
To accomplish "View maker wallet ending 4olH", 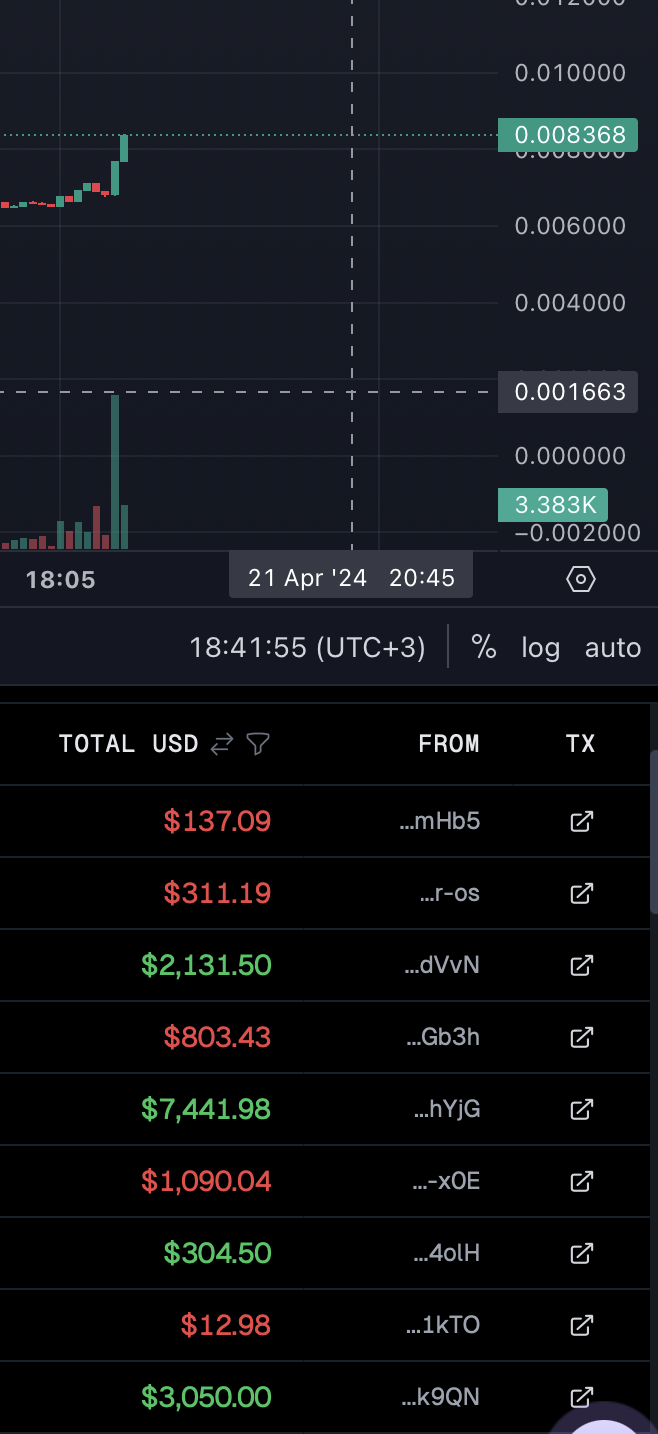I will pyautogui.click(x=447, y=1253).
